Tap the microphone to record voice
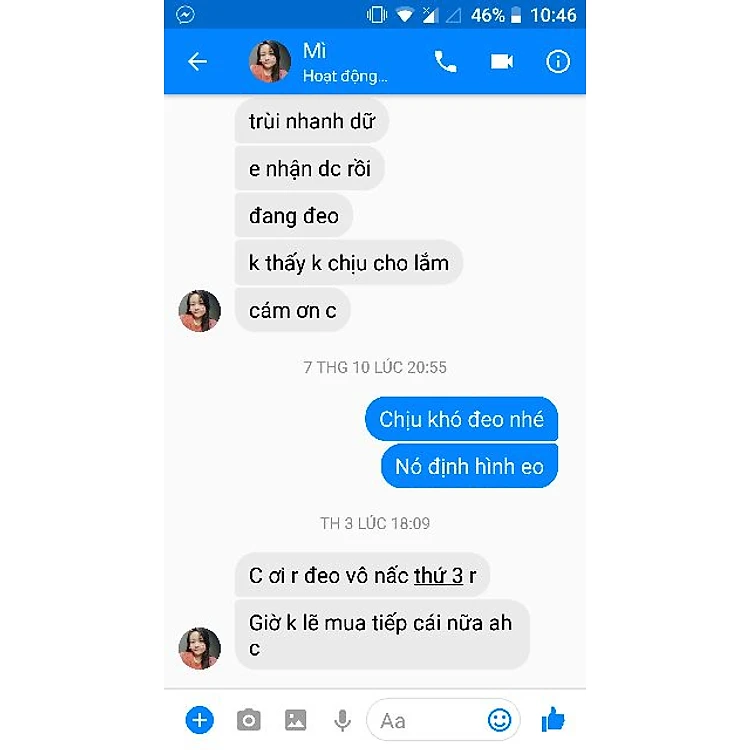 pos(342,720)
